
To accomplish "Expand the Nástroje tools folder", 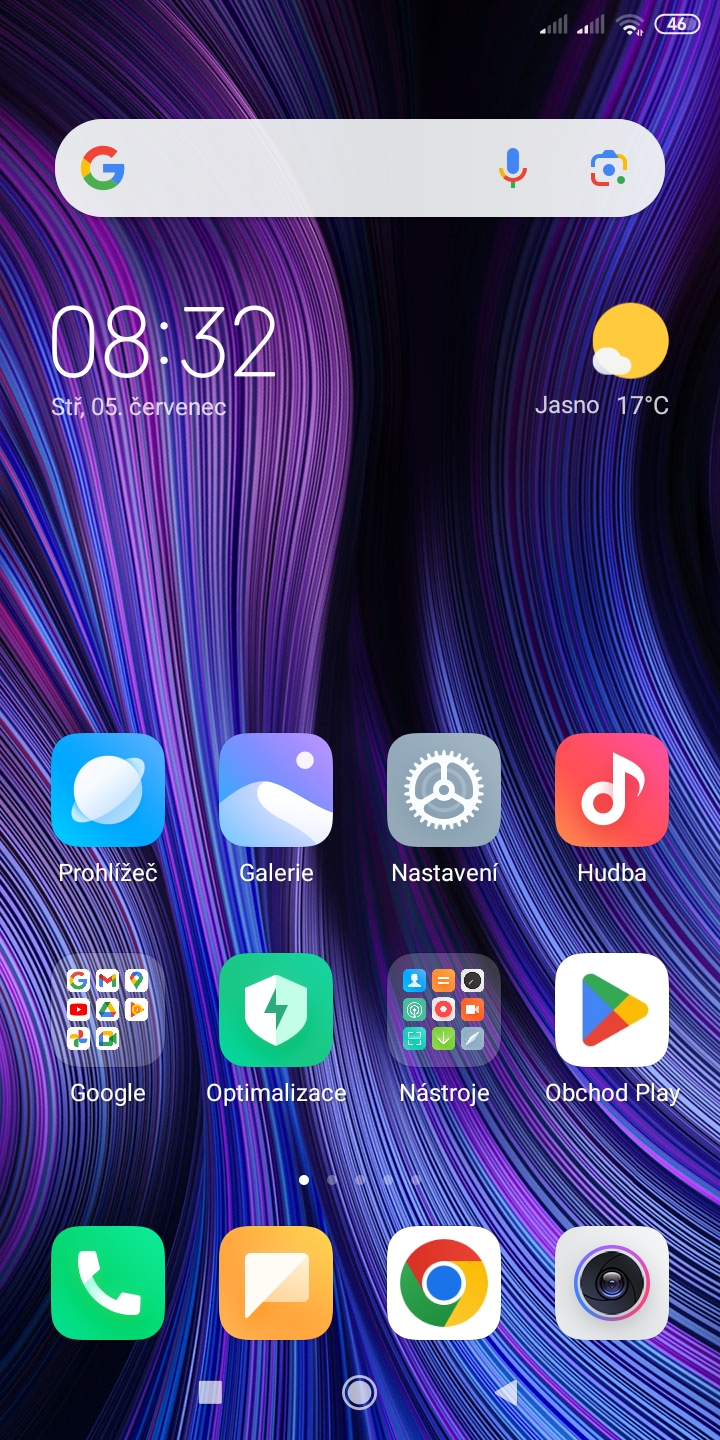I will (x=444, y=1010).
